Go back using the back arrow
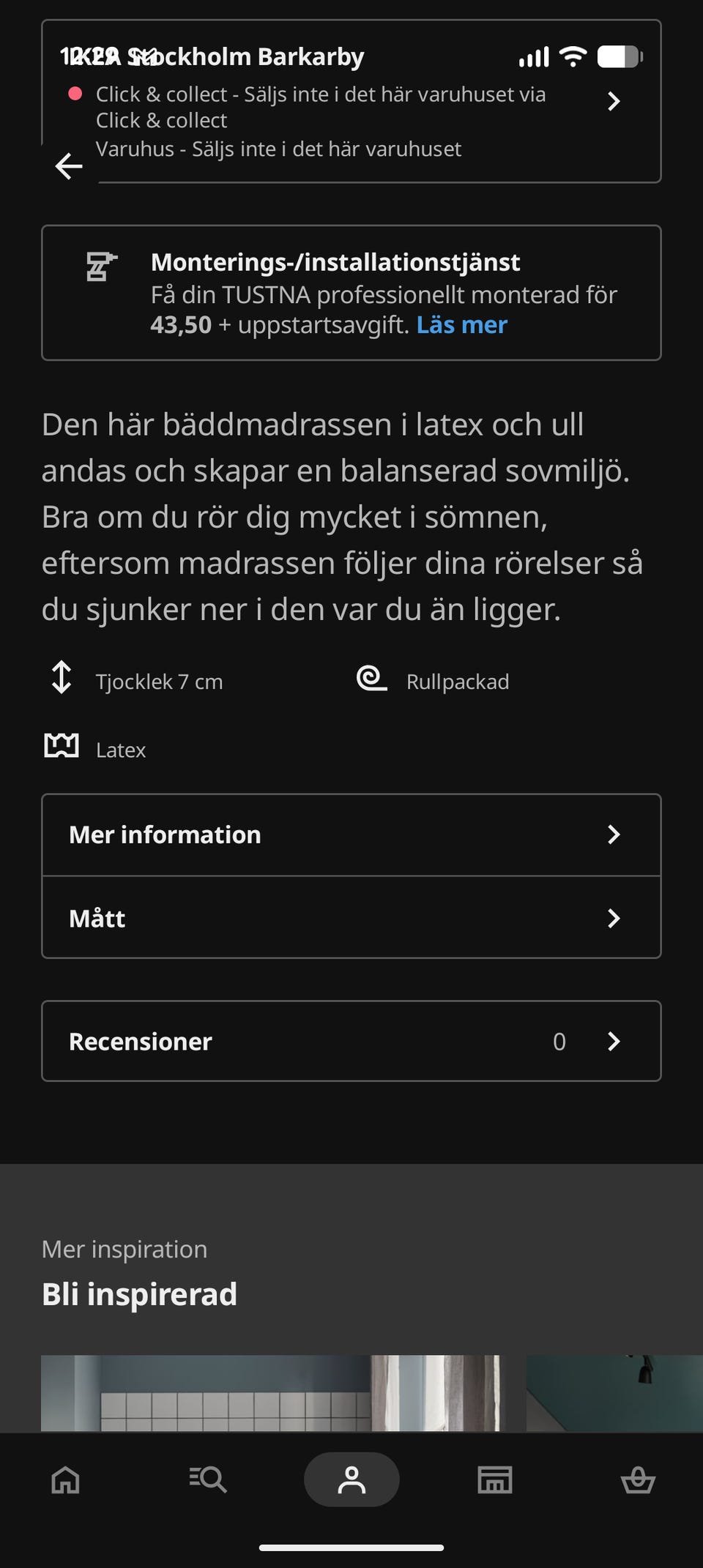 [x=69, y=166]
